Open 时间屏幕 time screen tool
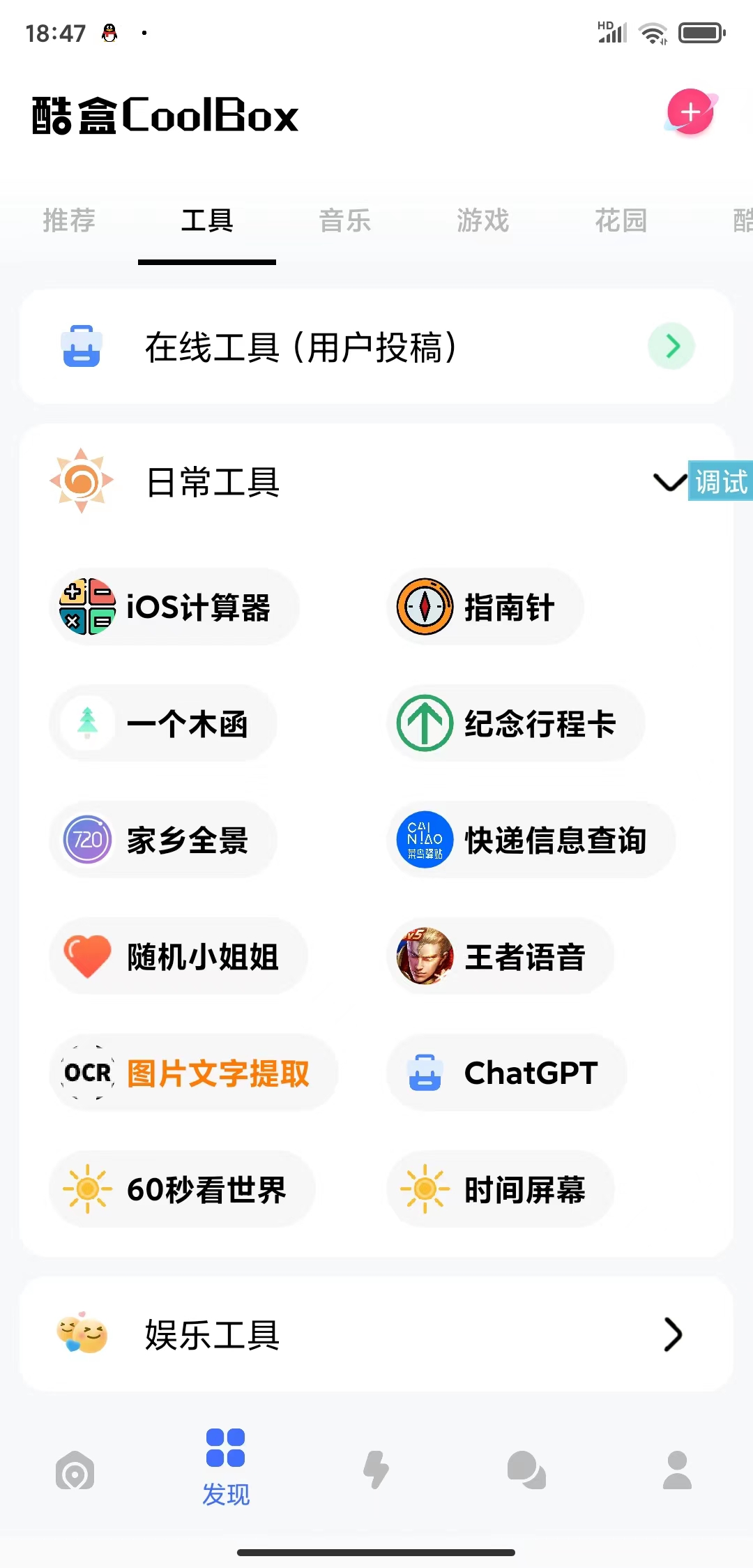 point(500,1189)
